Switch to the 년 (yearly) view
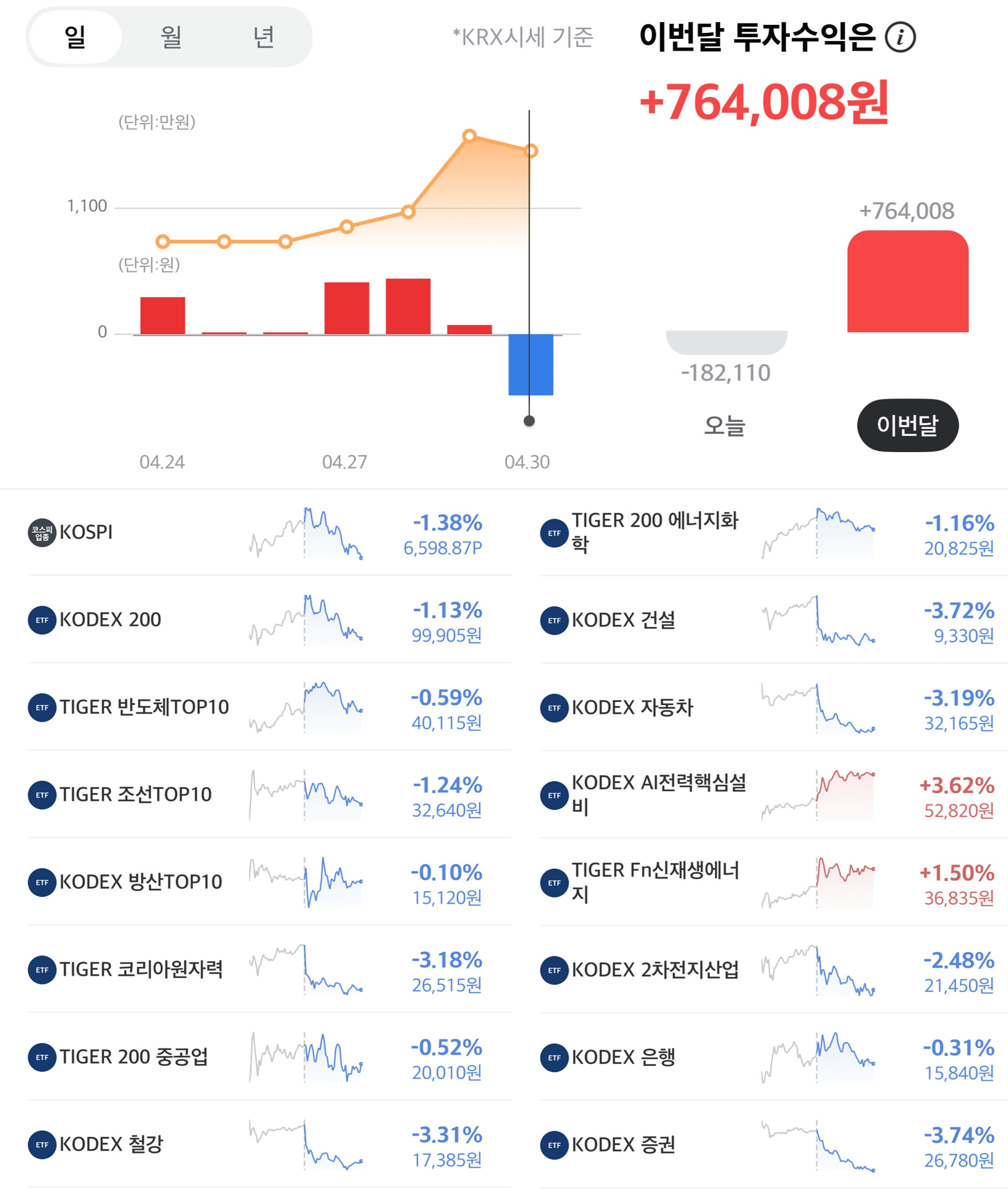The width and height of the screenshot is (1008, 1189). click(x=264, y=37)
